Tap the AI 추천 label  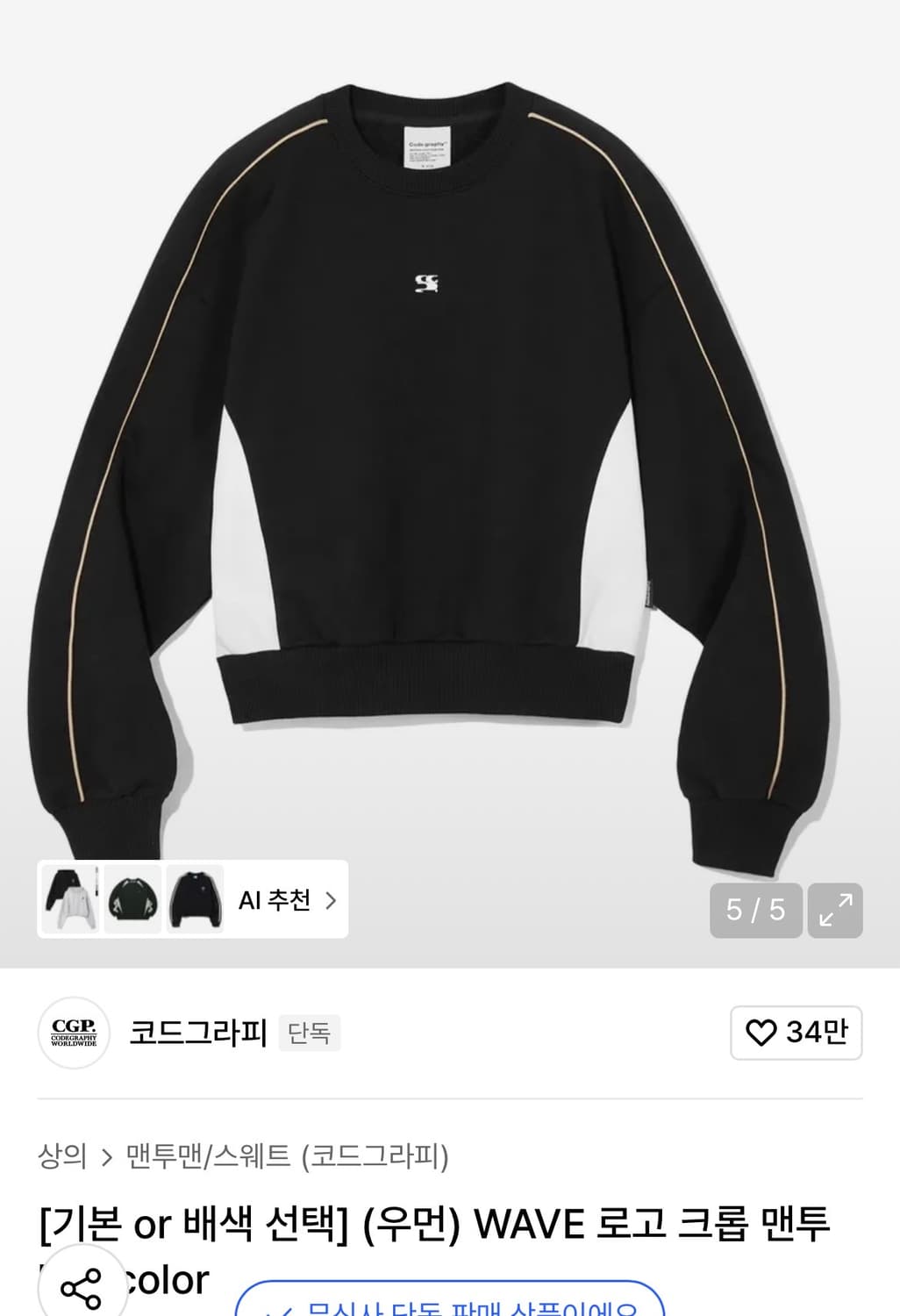click(x=274, y=899)
